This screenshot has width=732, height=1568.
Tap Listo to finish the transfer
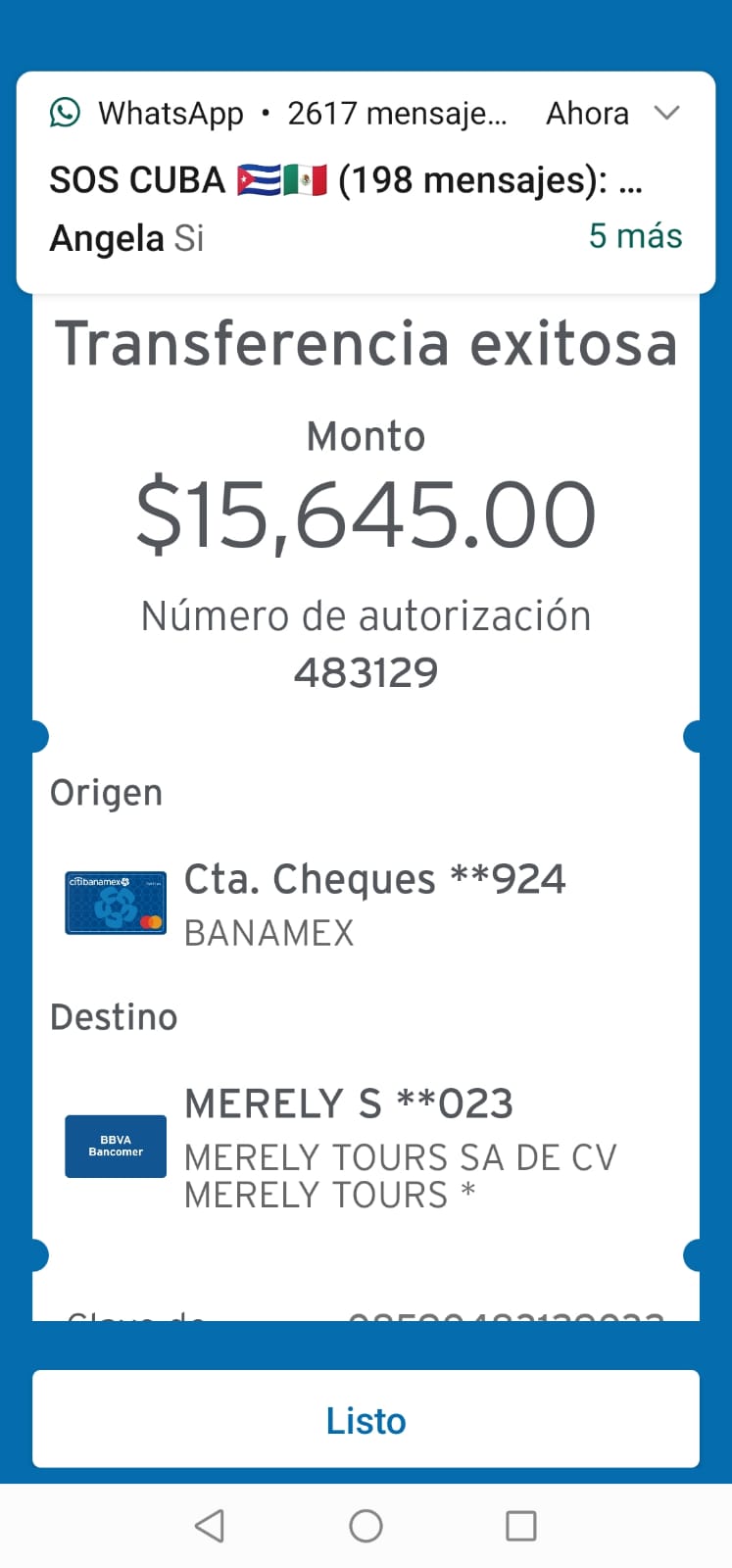pyautogui.click(x=366, y=1419)
